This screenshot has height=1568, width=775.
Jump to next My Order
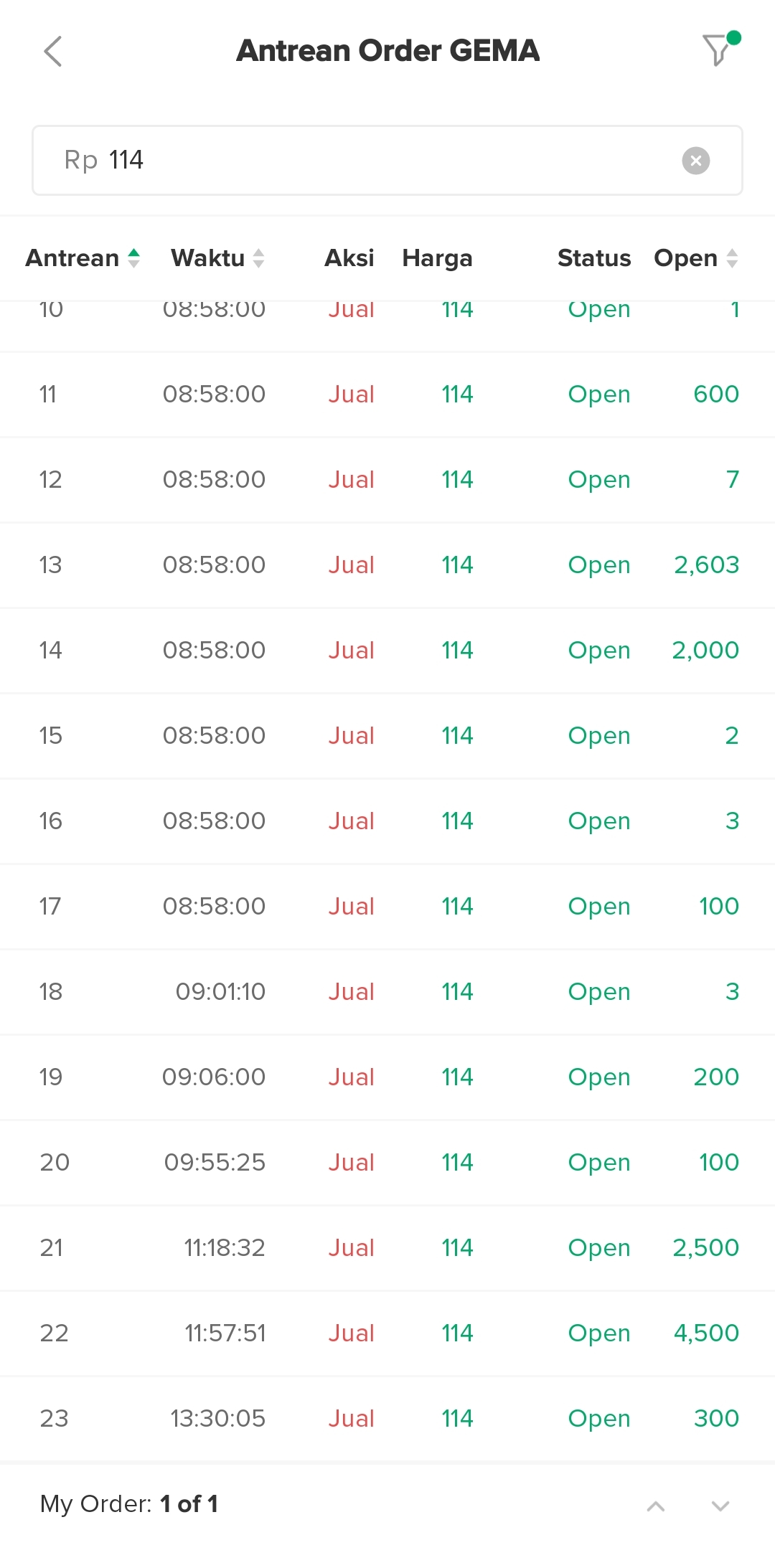[720, 1506]
